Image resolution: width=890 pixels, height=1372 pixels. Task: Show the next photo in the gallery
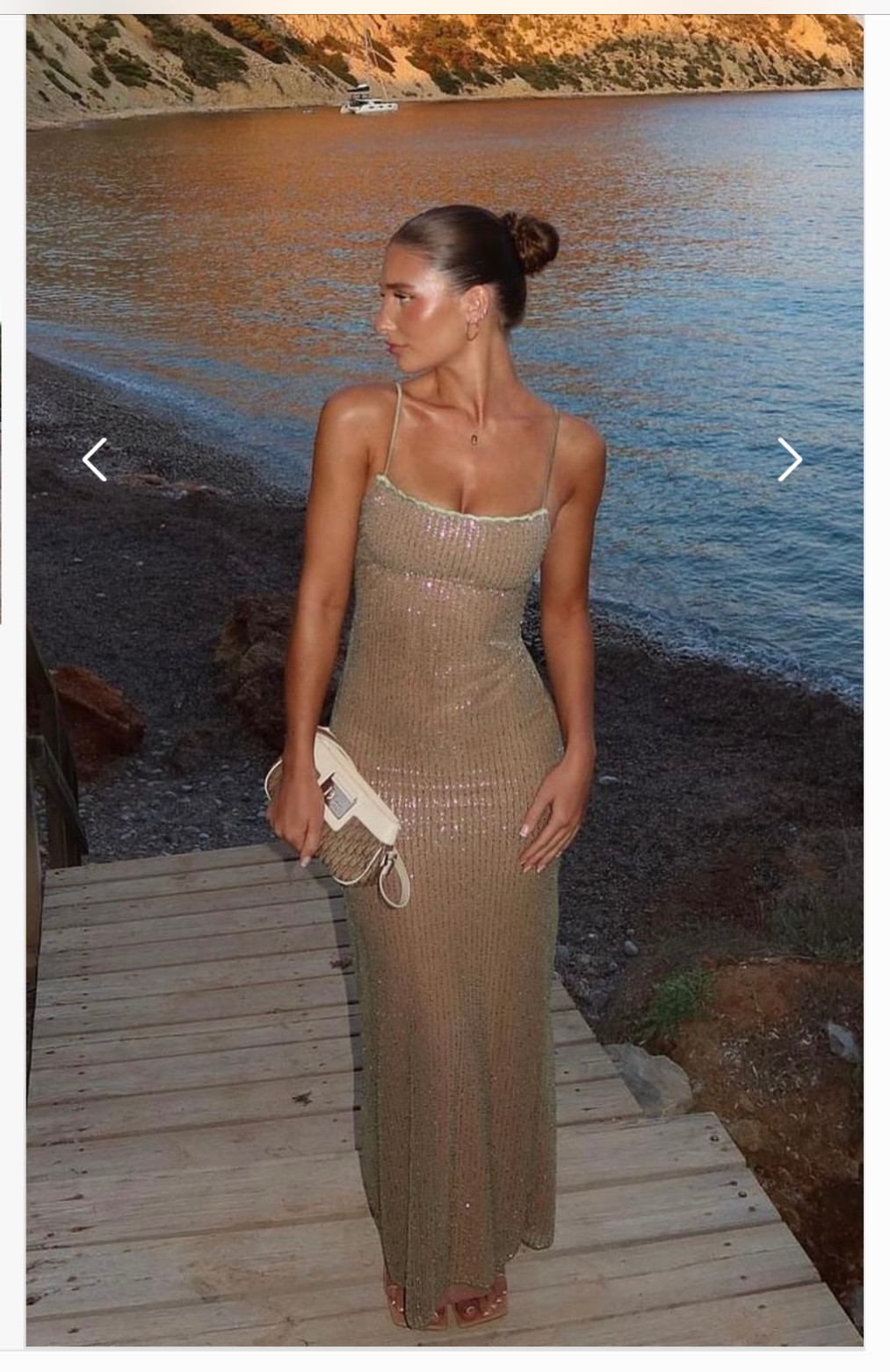[789, 460]
